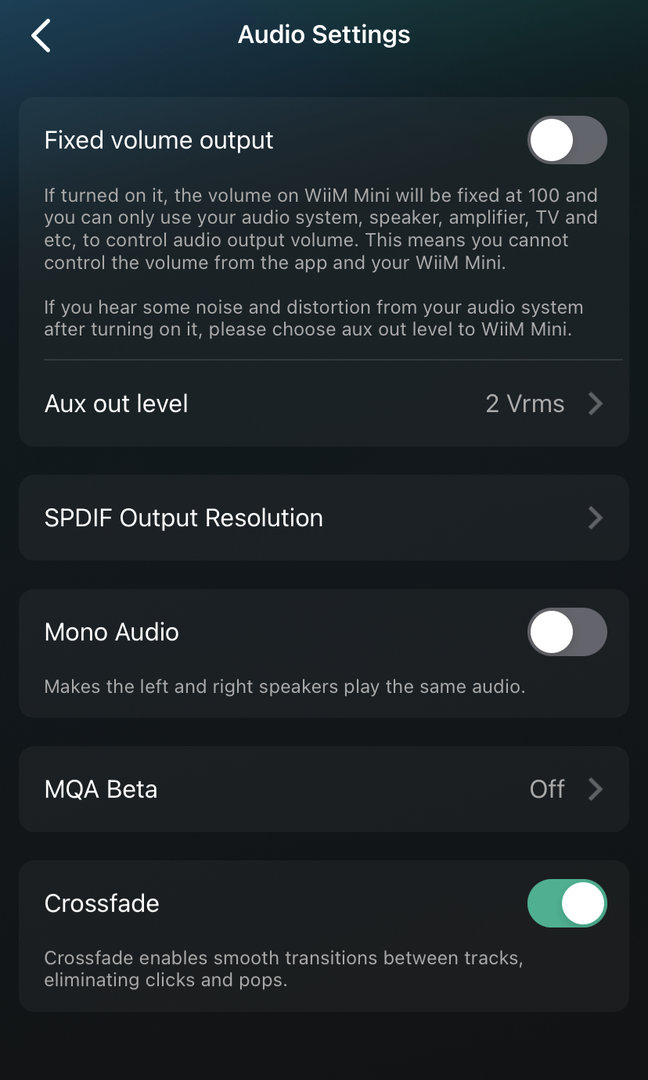Open Aux out level setting
Screen dimensions: 648x1080
point(323,404)
